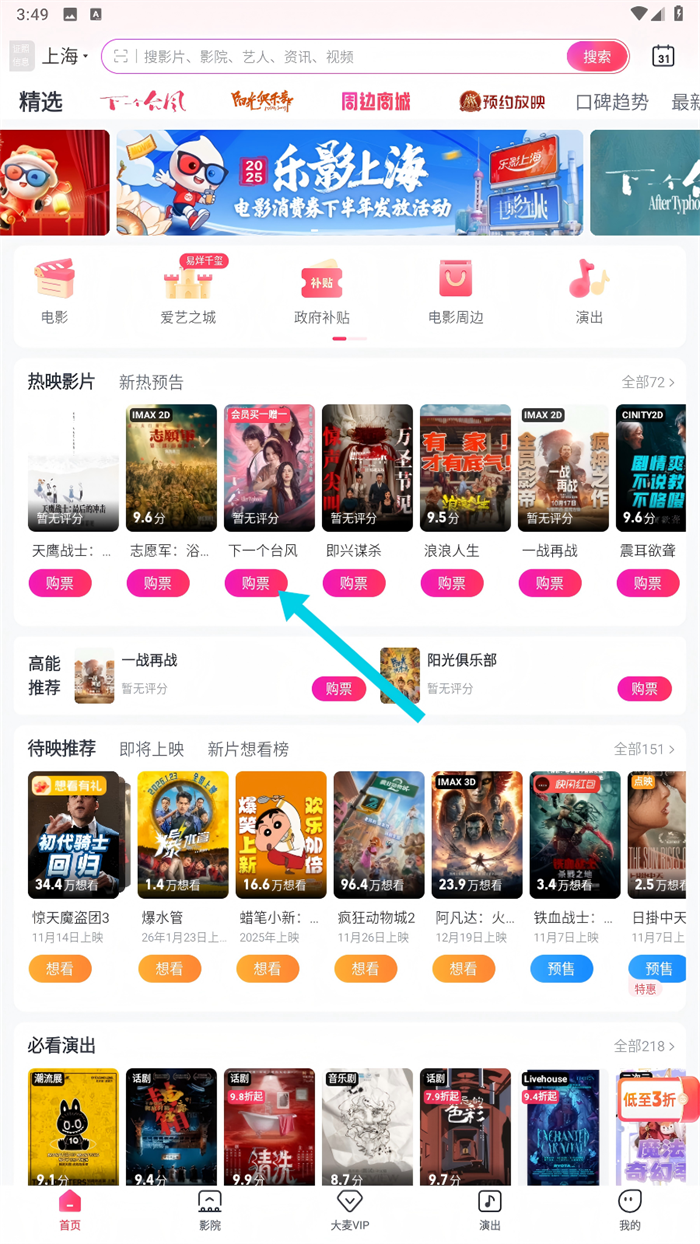The width and height of the screenshot is (700, 1244).
Task: Tap the pink 搜索 button
Action: 597,57
